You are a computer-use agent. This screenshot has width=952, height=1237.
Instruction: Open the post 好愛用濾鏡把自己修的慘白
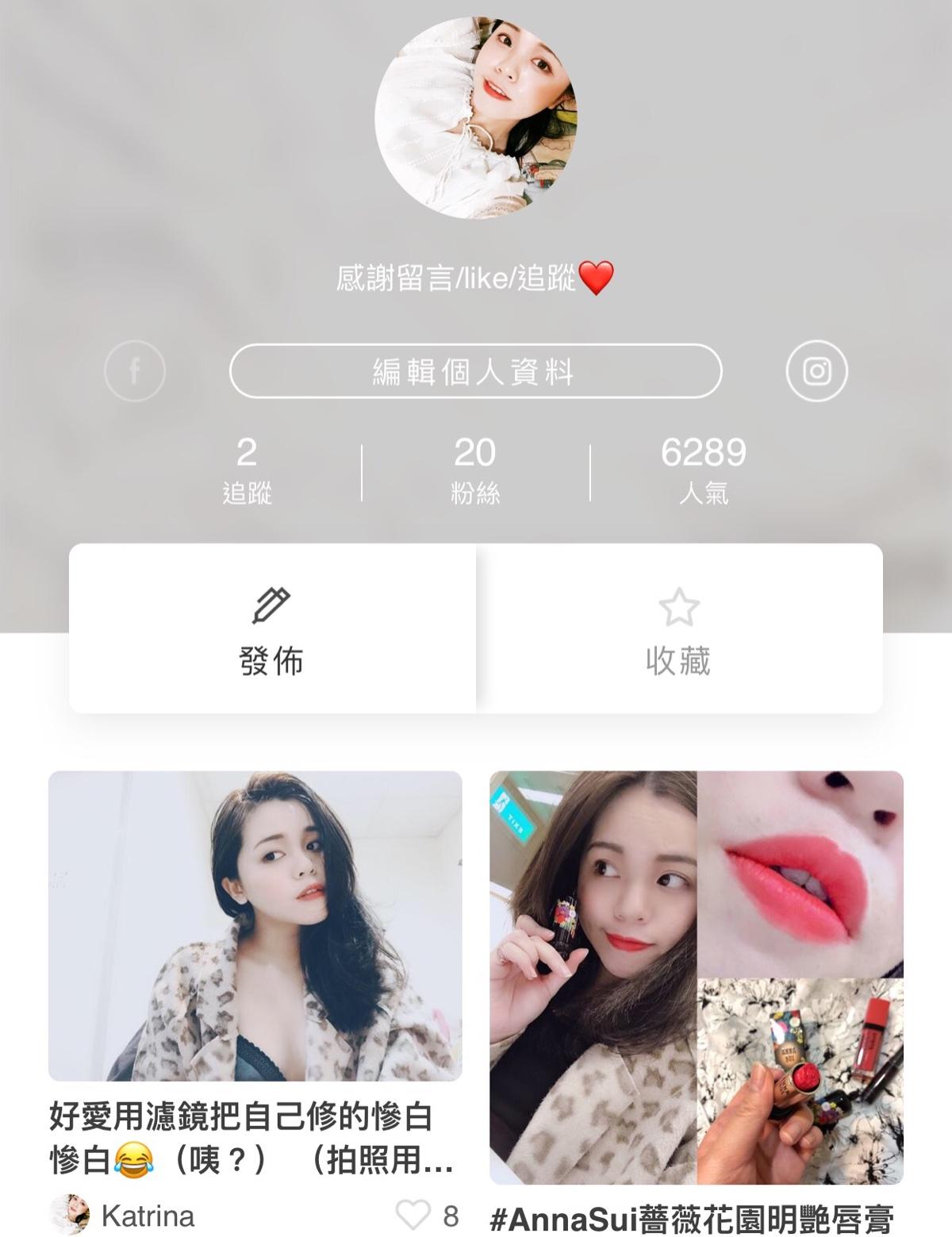(x=255, y=926)
